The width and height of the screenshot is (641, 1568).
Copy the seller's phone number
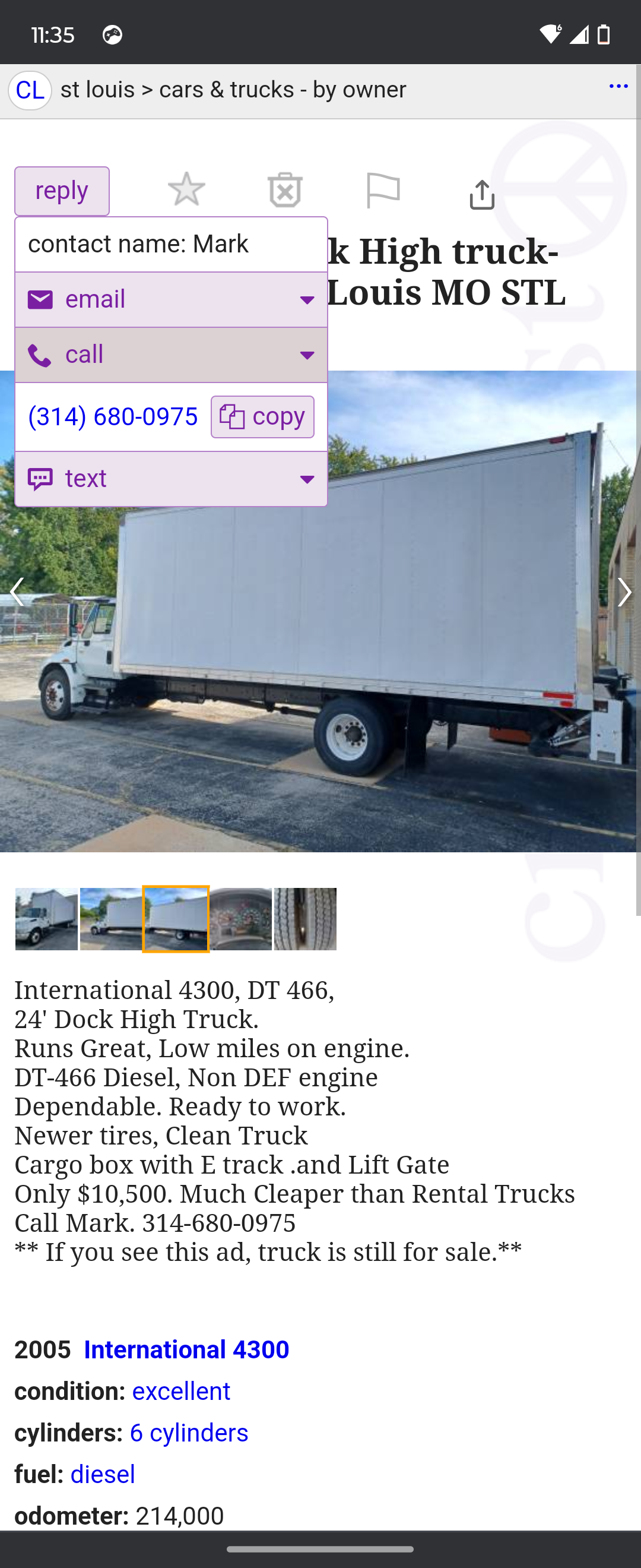tap(262, 417)
